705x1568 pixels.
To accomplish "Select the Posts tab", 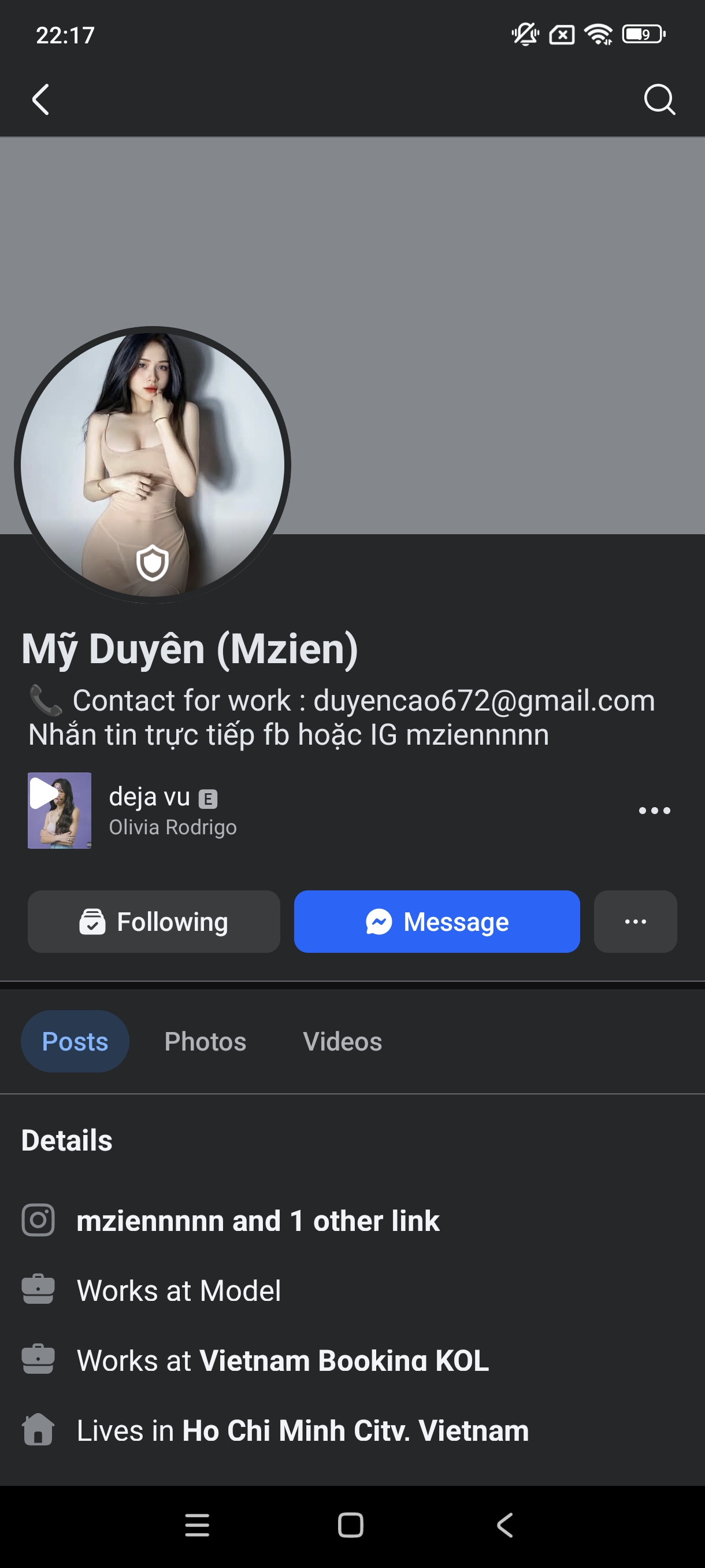I will pos(75,1041).
